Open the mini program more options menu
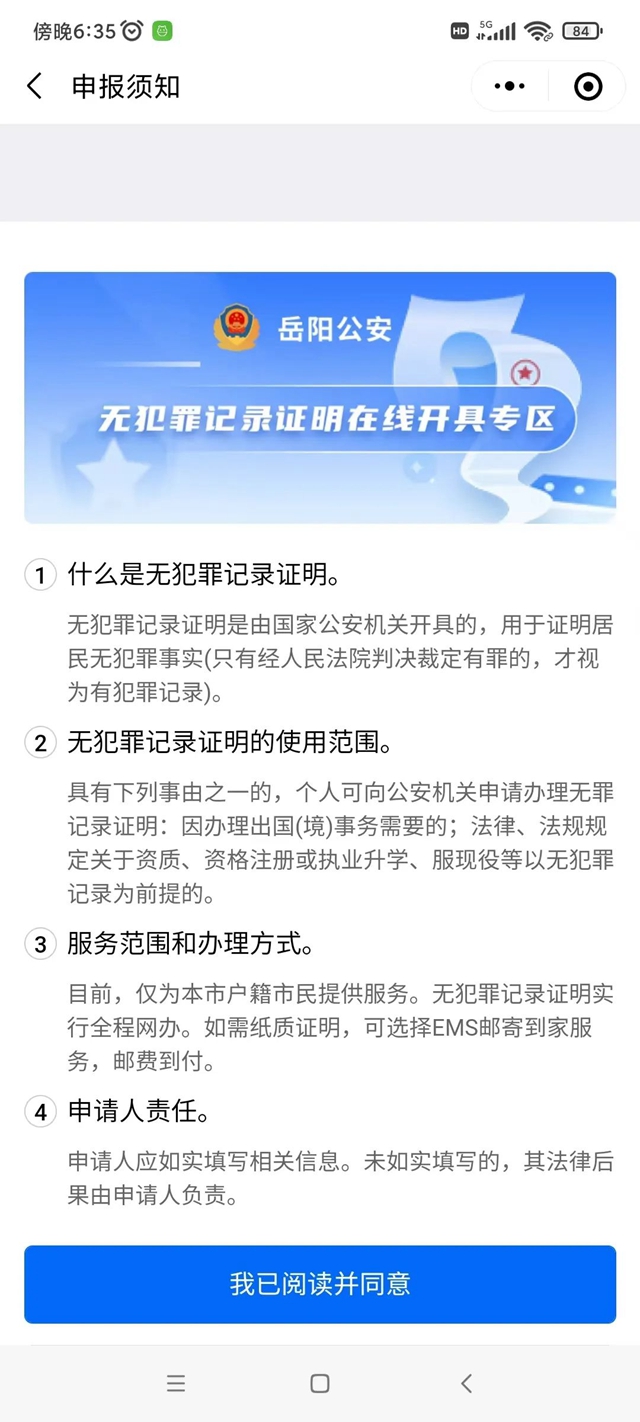 [x=510, y=87]
